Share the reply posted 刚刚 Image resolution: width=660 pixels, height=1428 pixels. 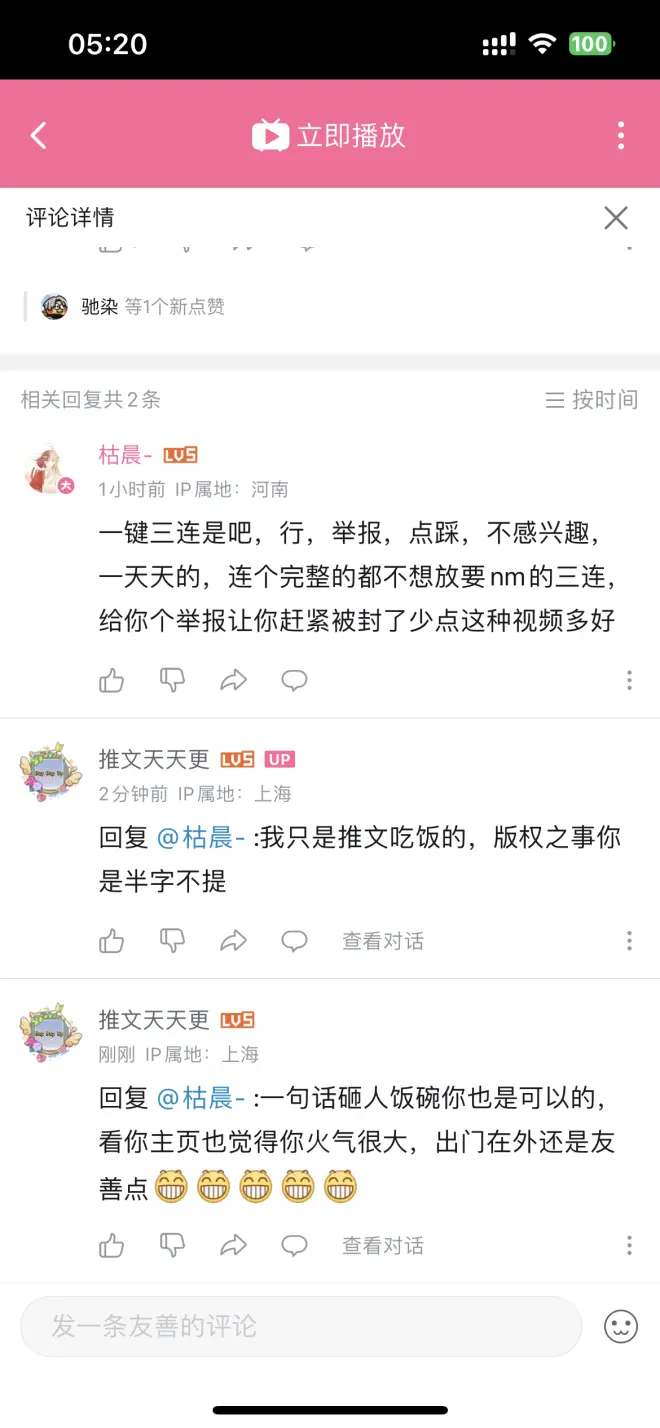[233, 1245]
